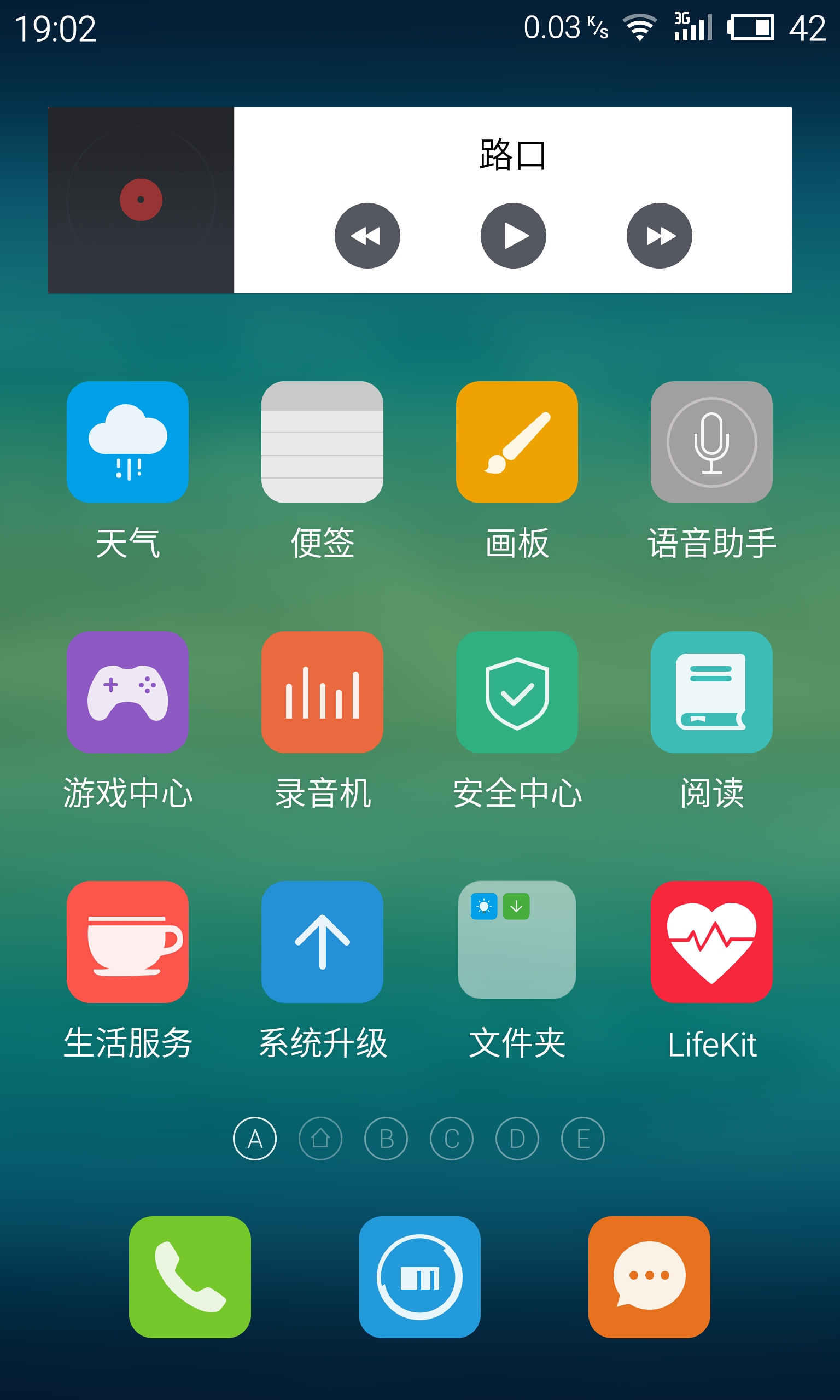Open the 天气 weather app
Viewport: 840px width, 1400px height.
pyautogui.click(x=127, y=442)
